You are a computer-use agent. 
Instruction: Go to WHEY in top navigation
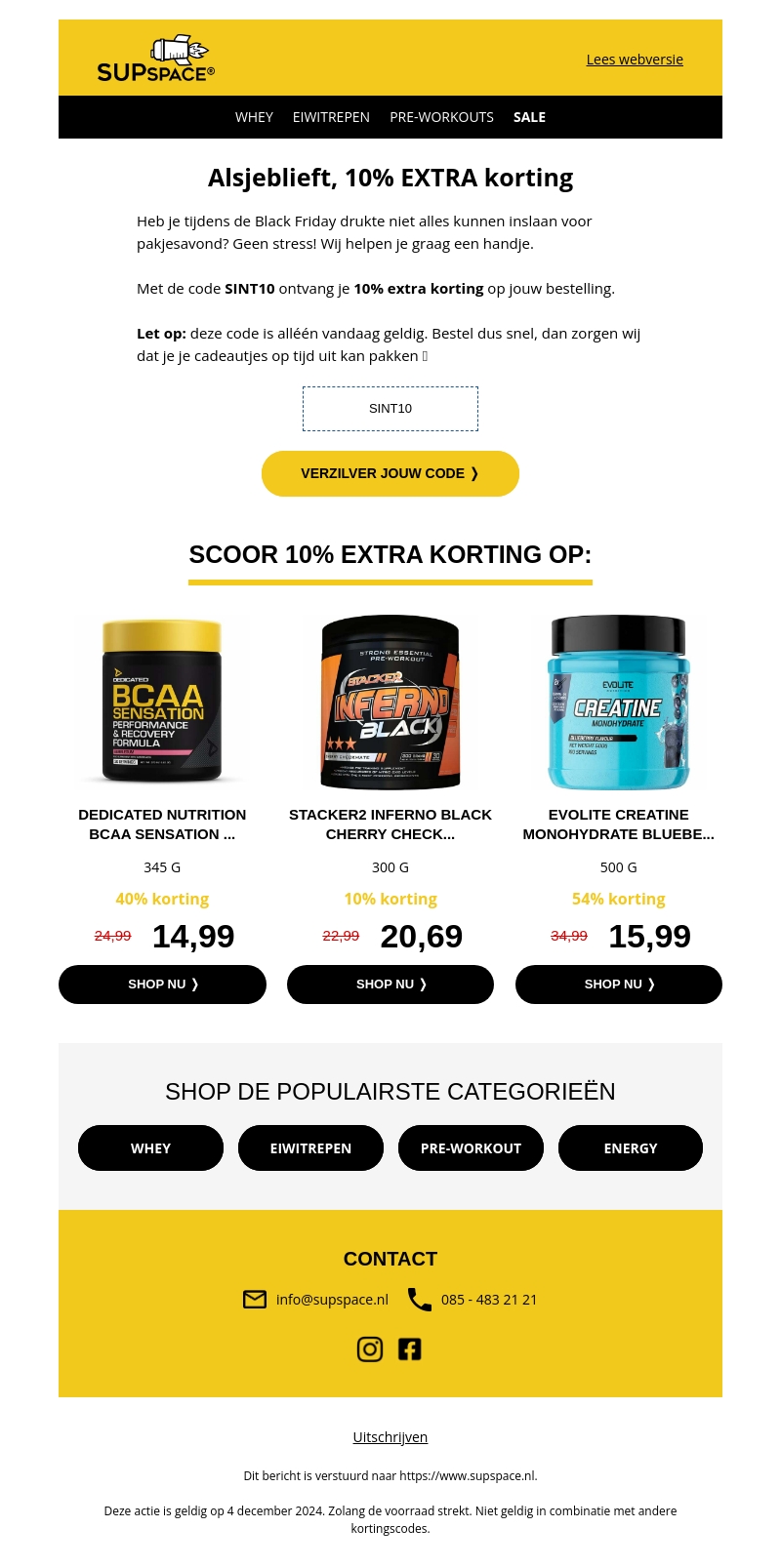pyautogui.click(x=254, y=117)
